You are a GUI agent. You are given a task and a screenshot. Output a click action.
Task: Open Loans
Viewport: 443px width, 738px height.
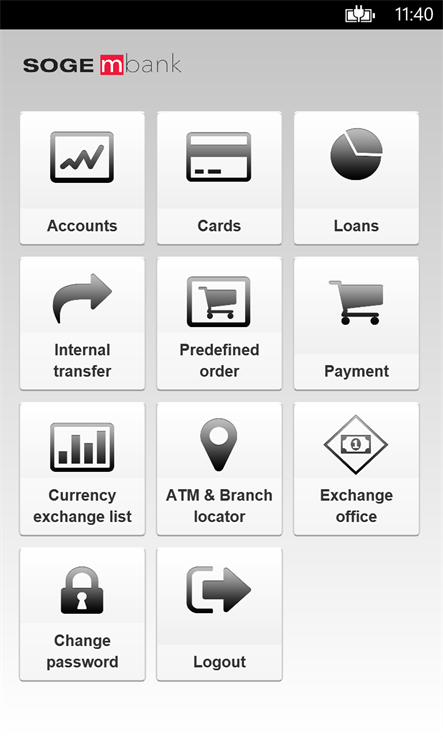click(x=356, y=178)
